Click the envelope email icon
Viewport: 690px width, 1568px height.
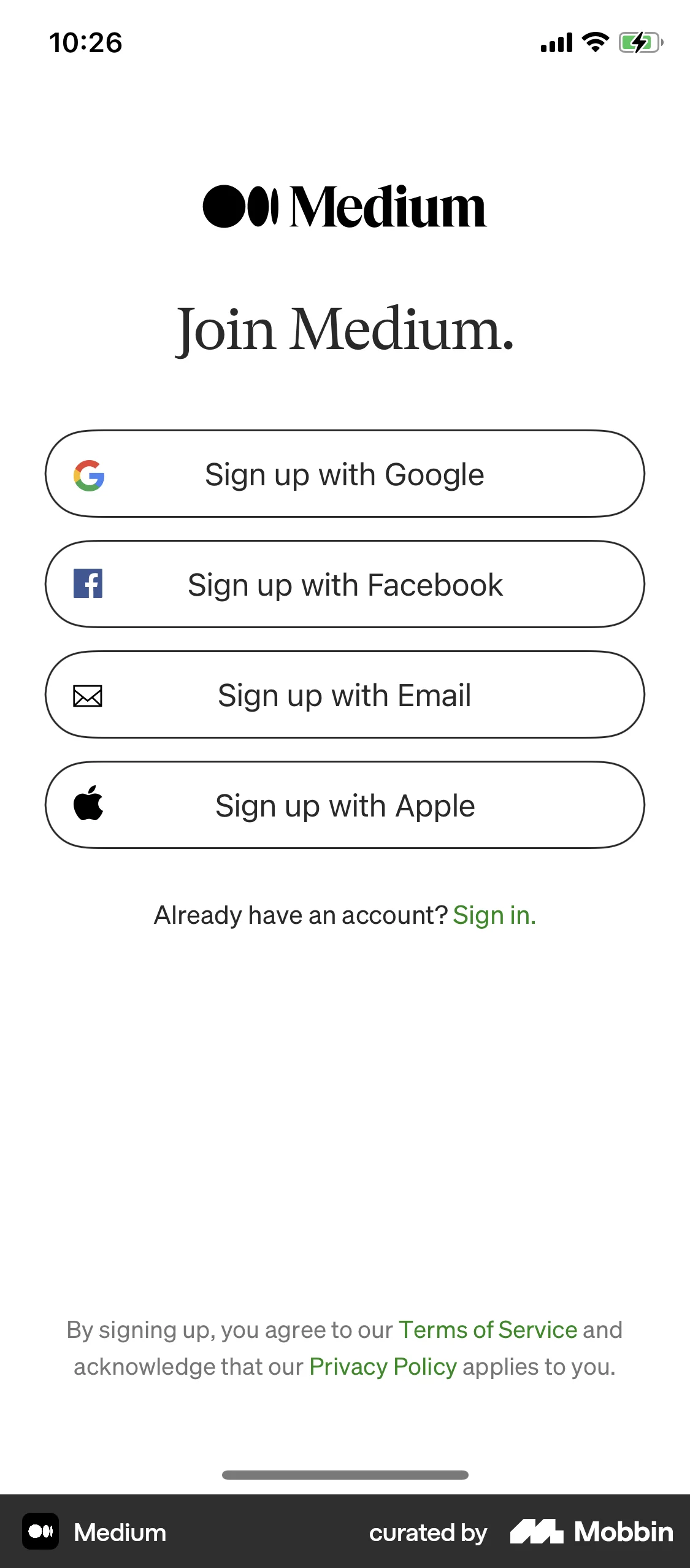pyautogui.click(x=89, y=695)
